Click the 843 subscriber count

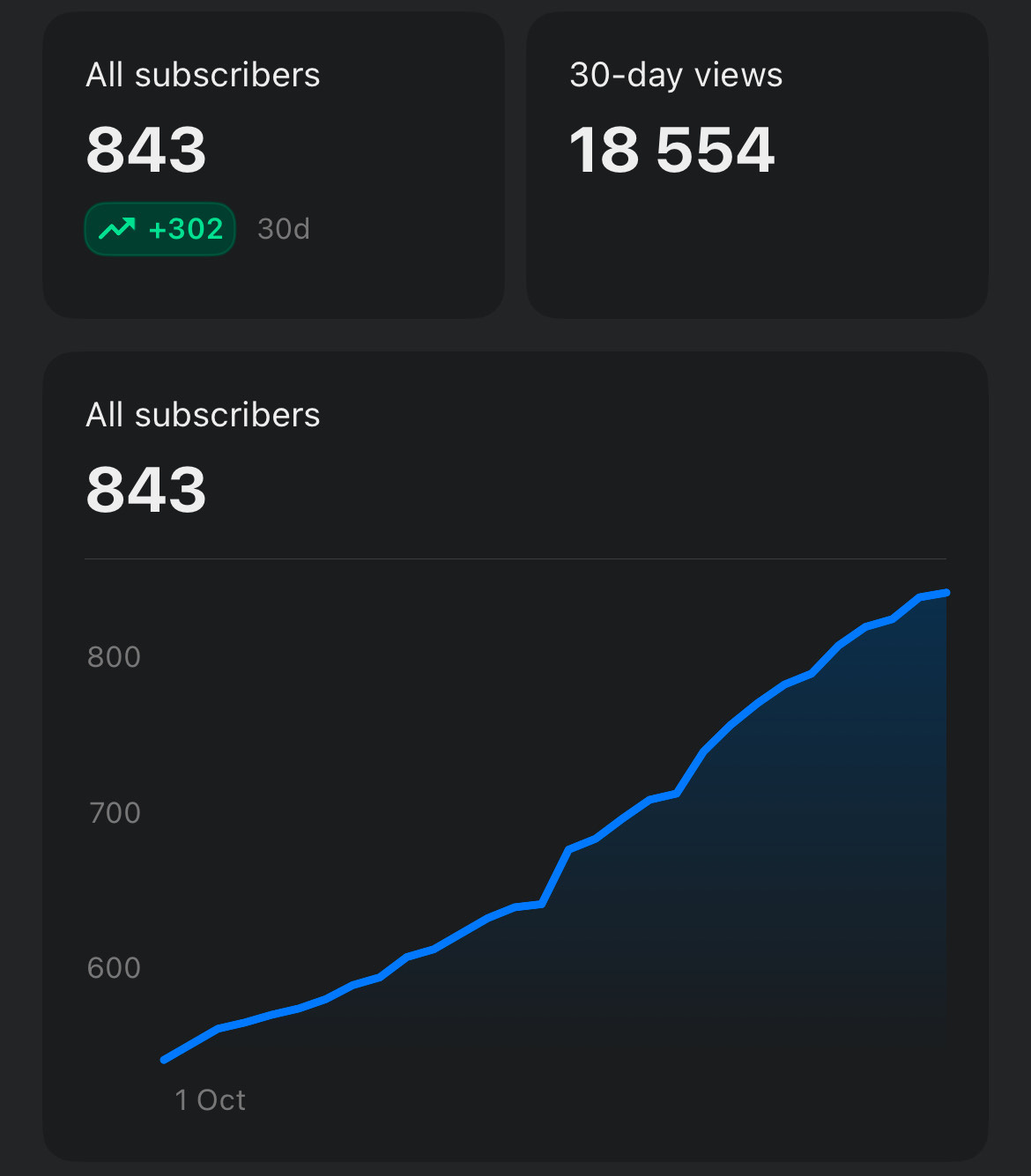[x=146, y=150]
